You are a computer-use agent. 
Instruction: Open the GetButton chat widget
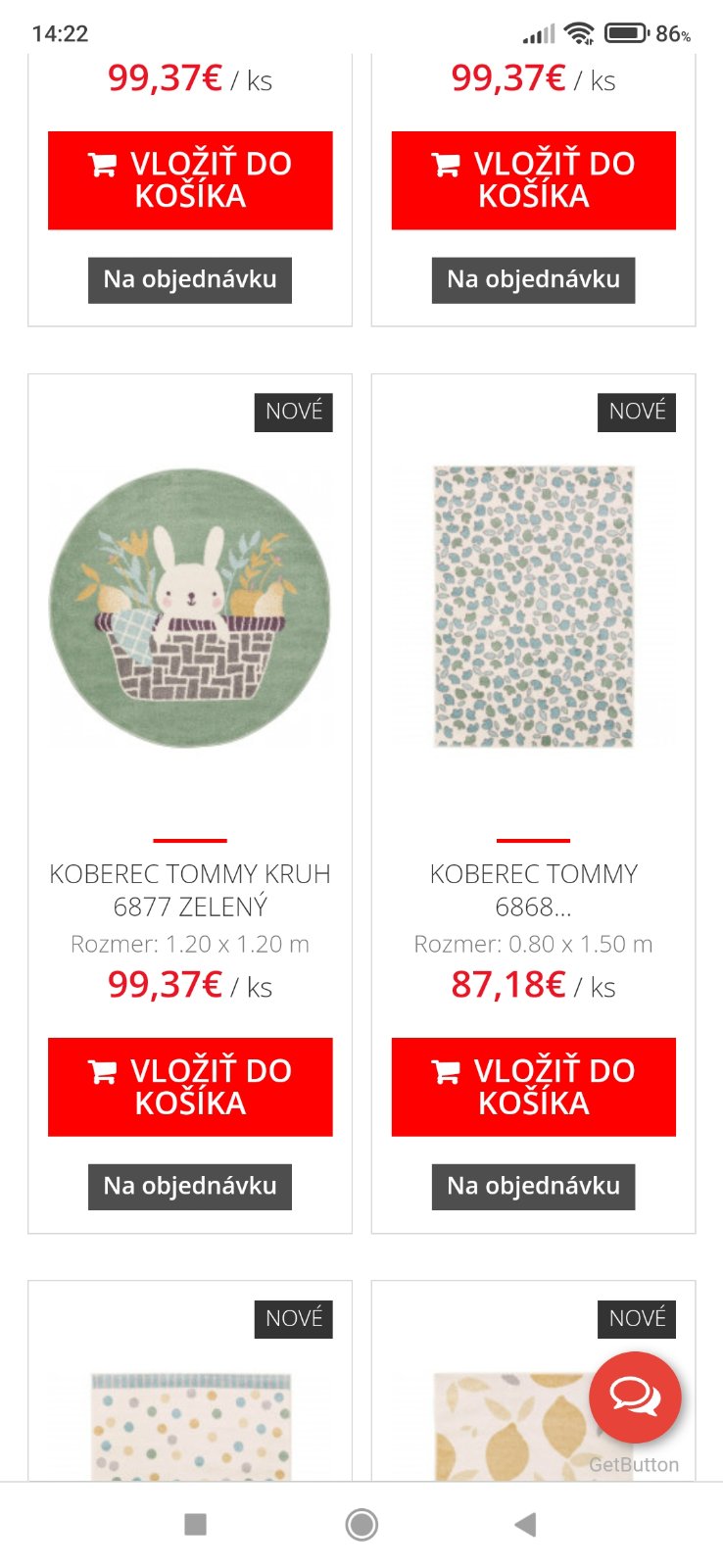(635, 1397)
